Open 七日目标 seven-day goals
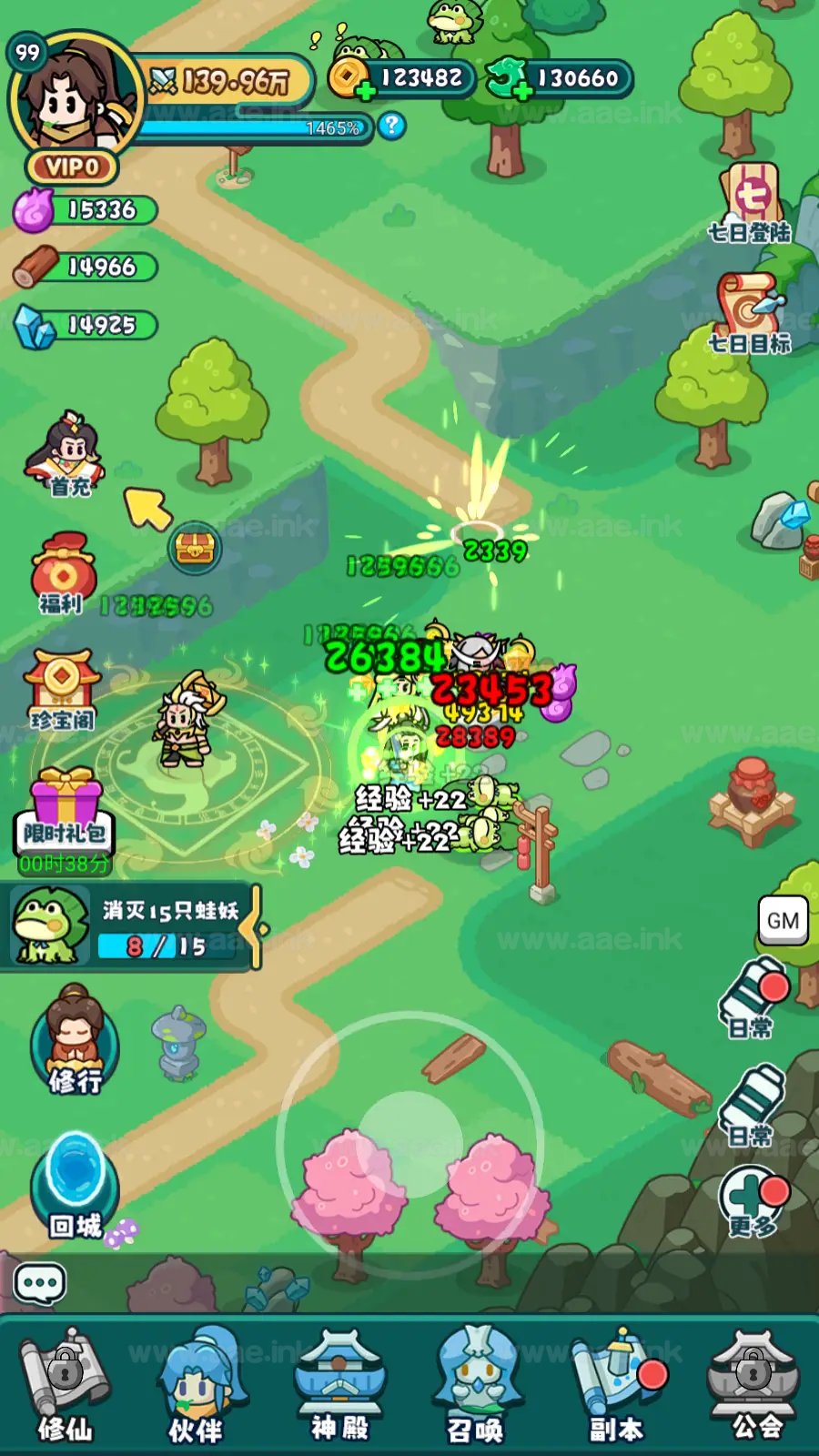This screenshot has width=819, height=1456. [750, 314]
